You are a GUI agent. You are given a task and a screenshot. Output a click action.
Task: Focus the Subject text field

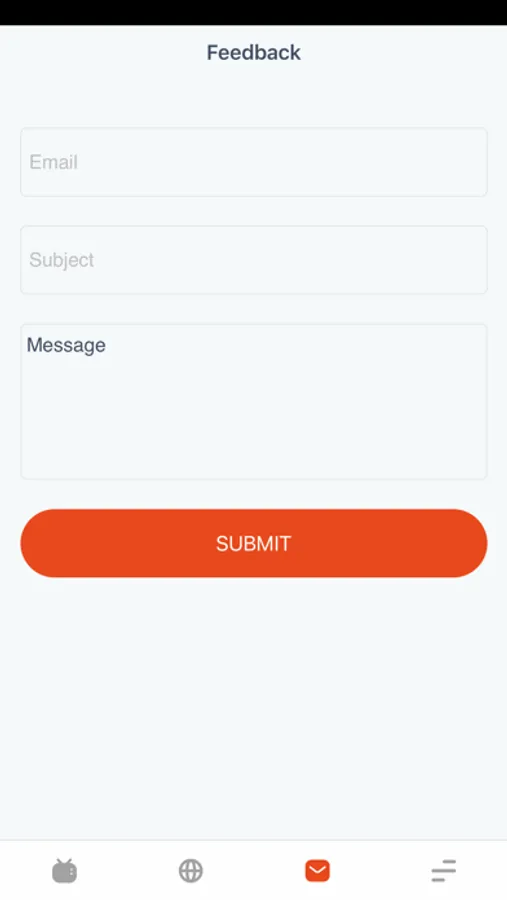pos(254,260)
